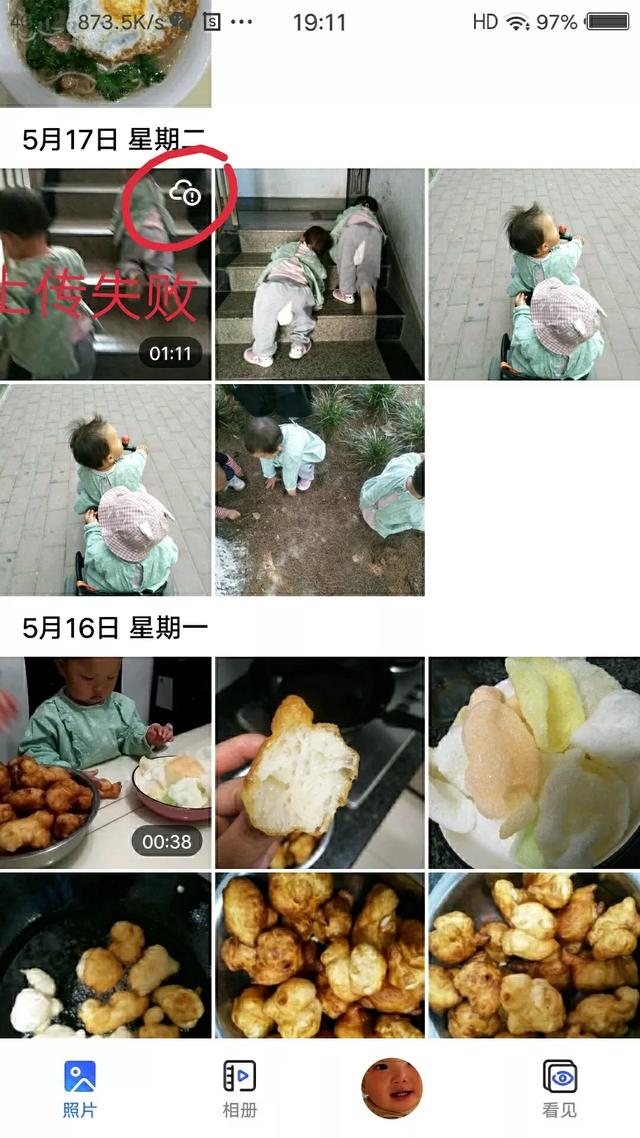The height and width of the screenshot is (1138, 640).
Task: Open the 相册 albums tab
Action: pos(239,1089)
